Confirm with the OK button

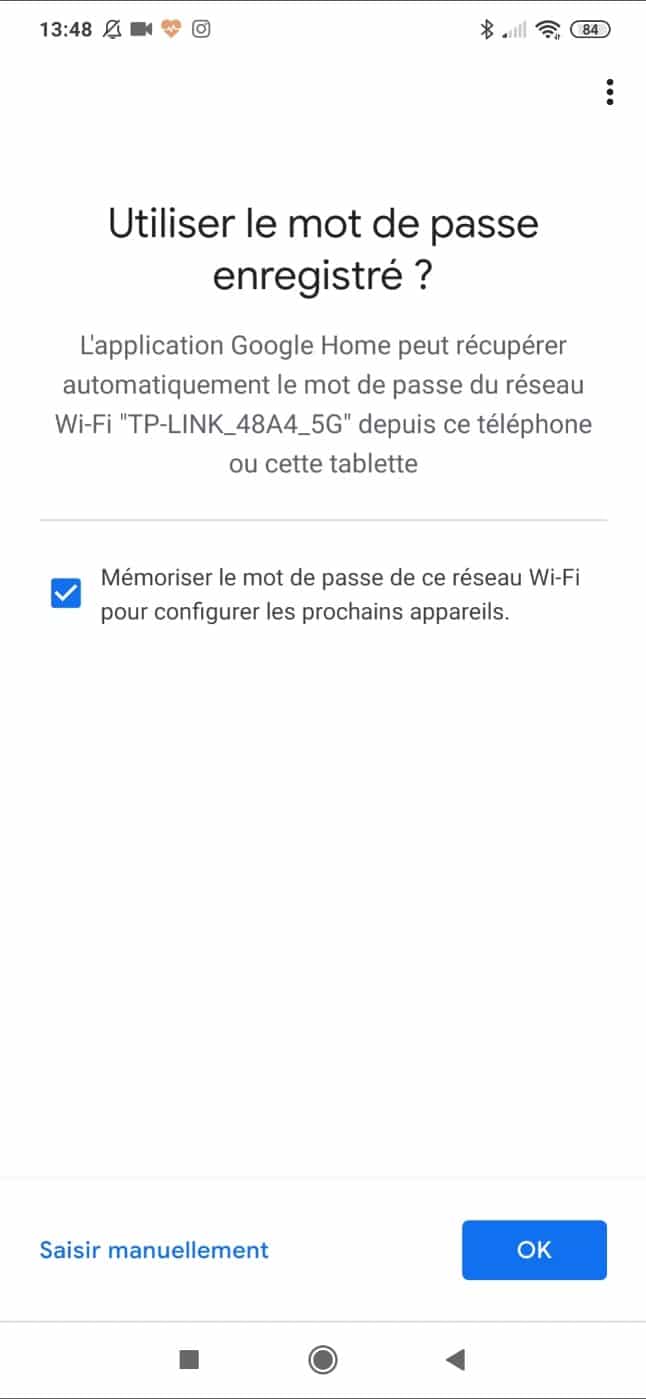tap(534, 1250)
